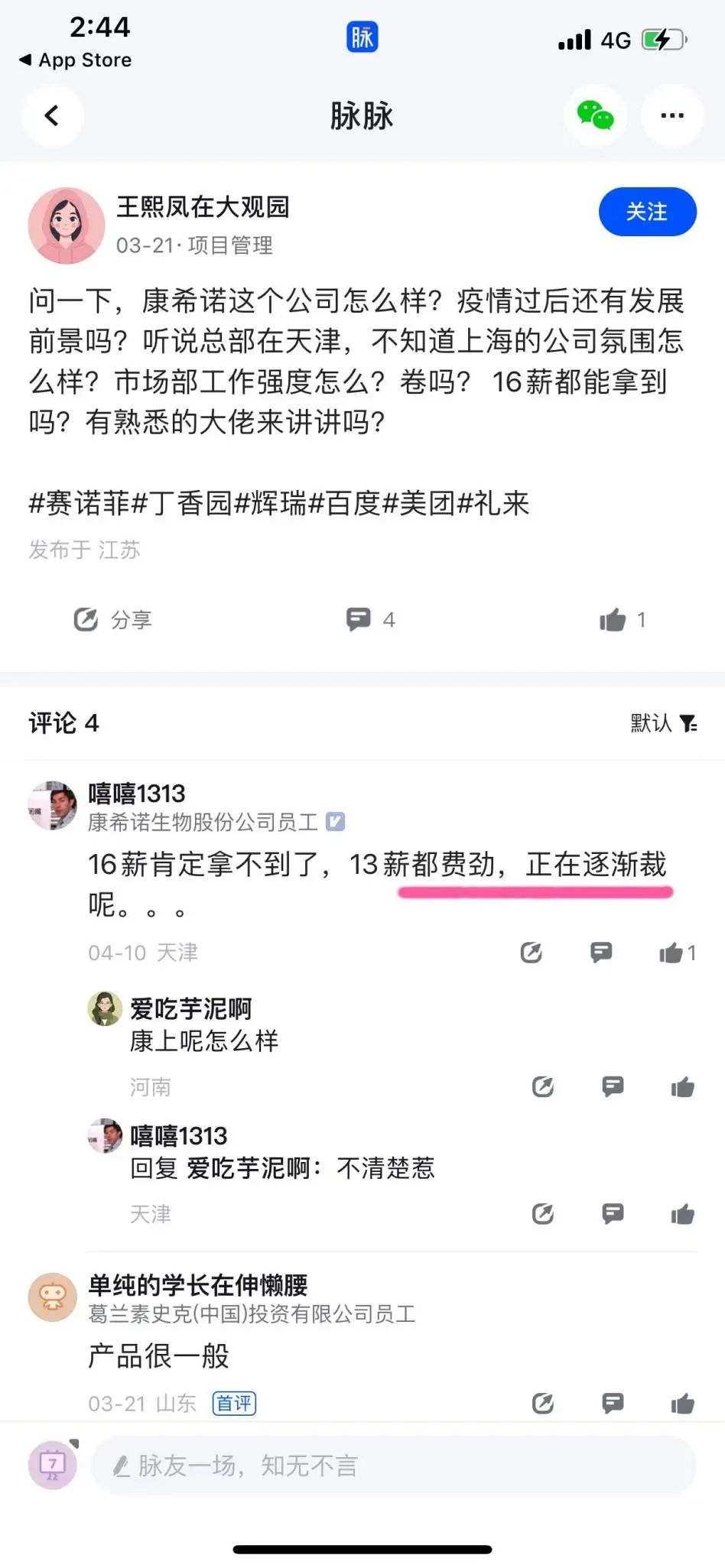Open the post's comment icon showing 4

pyautogui.click(x=369, y=619)
